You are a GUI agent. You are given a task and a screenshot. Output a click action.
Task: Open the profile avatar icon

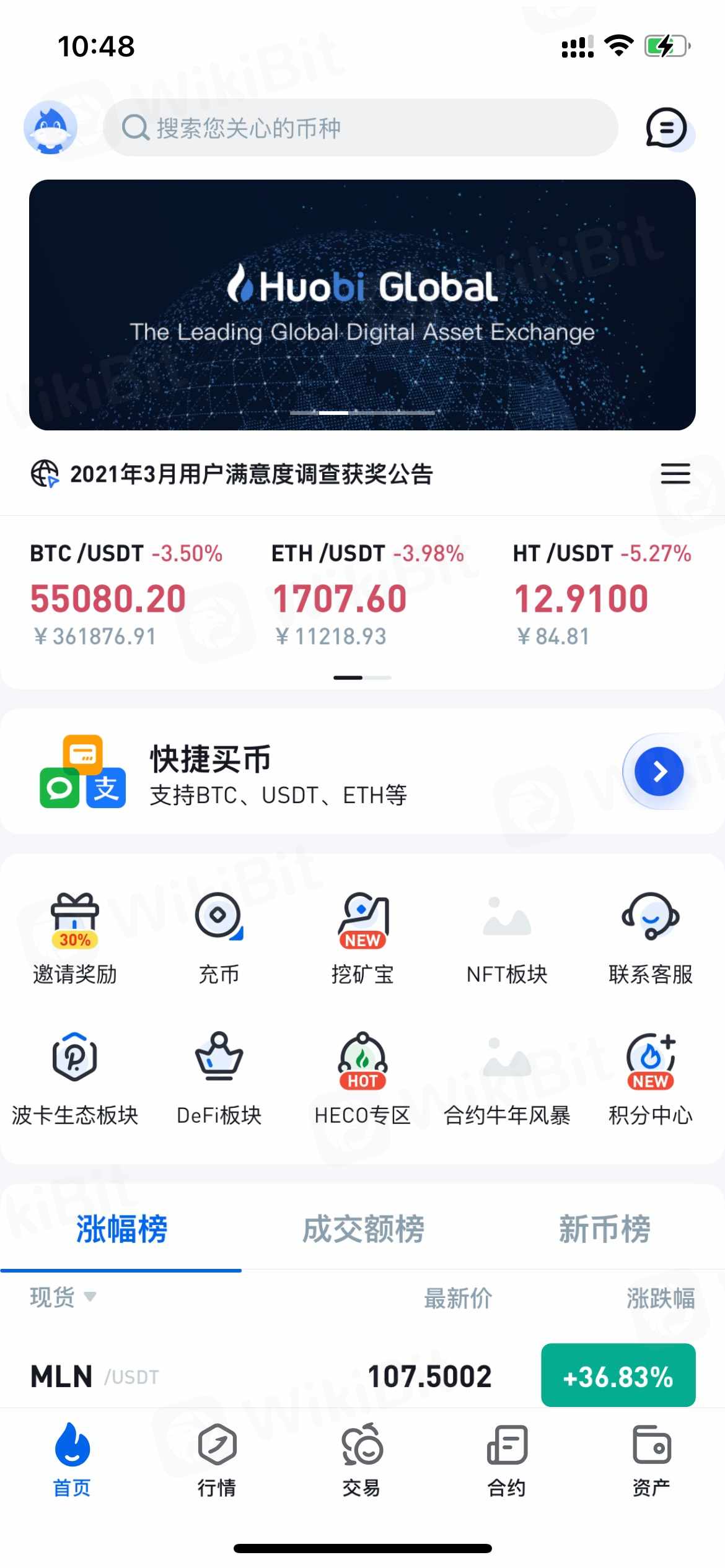pos(50,128)
